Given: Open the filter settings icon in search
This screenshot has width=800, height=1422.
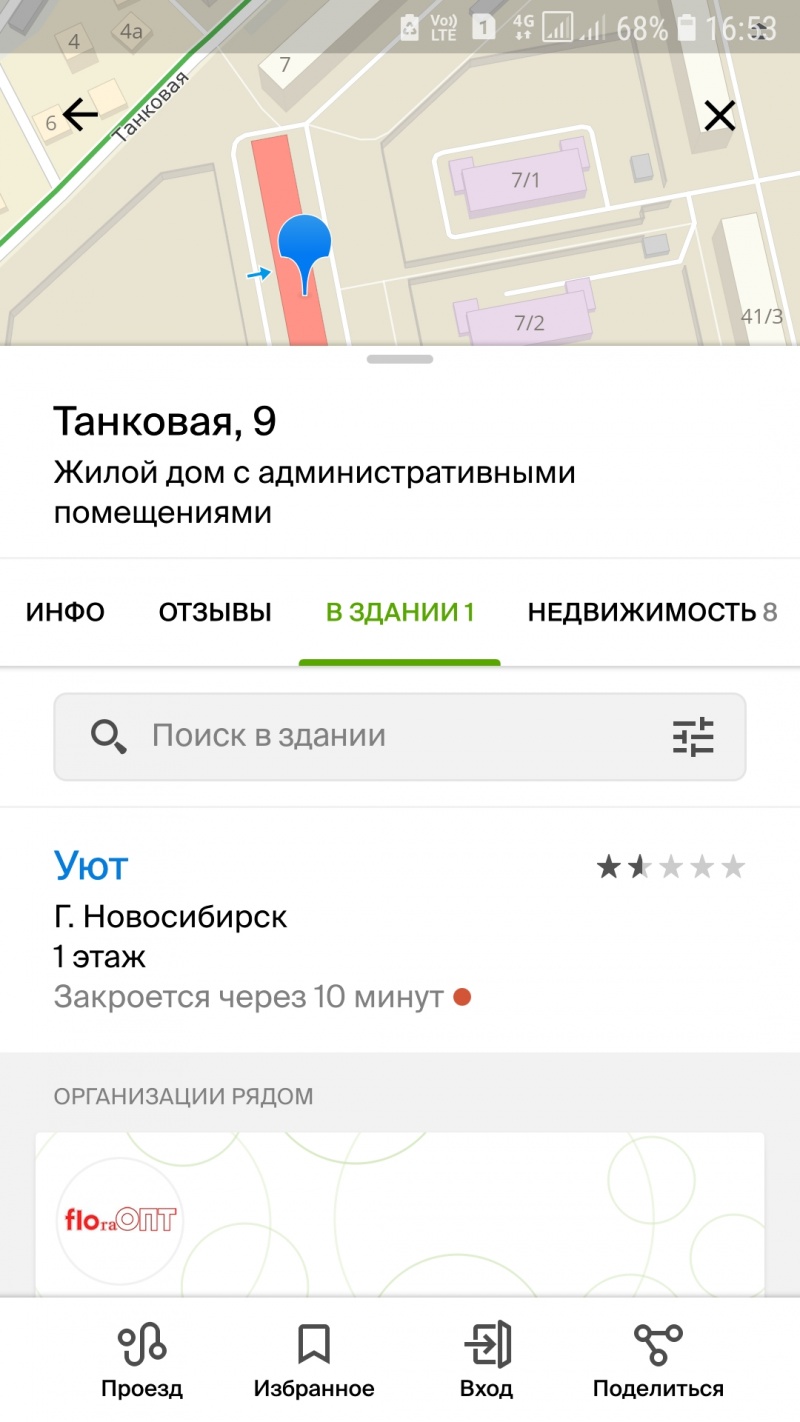Looking at the screenshot, I should (x=692, y=736).
